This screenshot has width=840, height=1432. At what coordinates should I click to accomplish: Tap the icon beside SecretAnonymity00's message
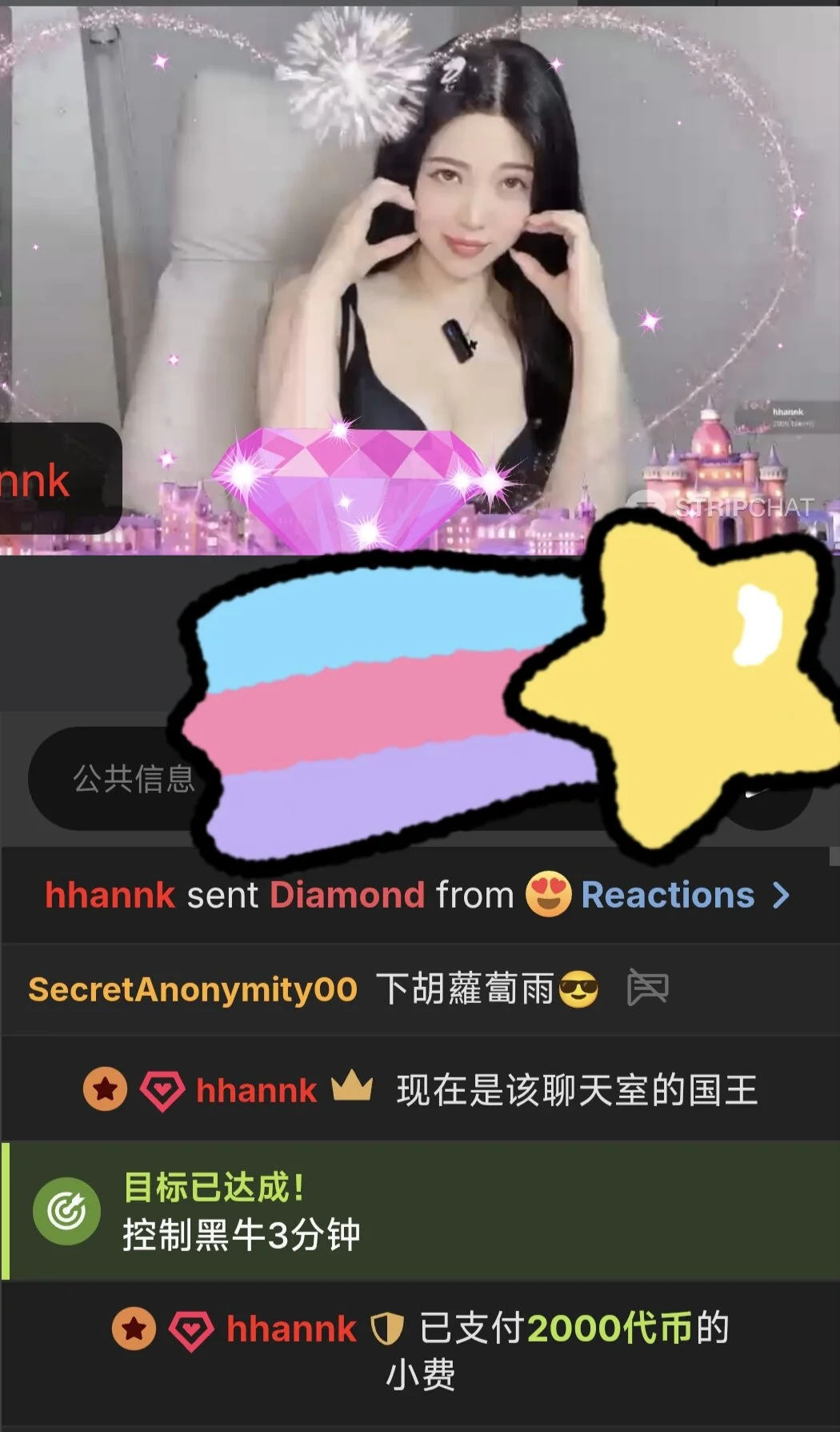[x=647, y=987]
